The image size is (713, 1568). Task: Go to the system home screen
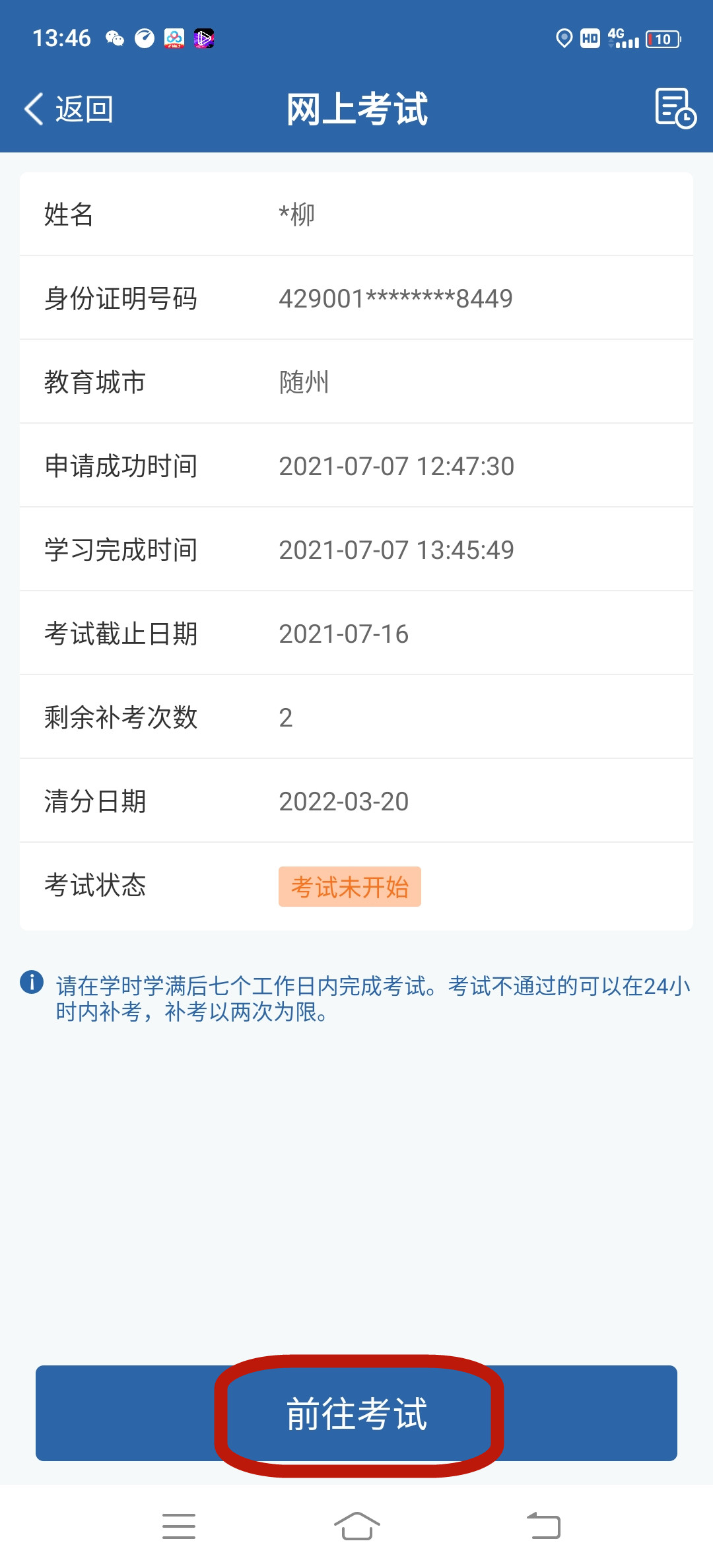356,1526
